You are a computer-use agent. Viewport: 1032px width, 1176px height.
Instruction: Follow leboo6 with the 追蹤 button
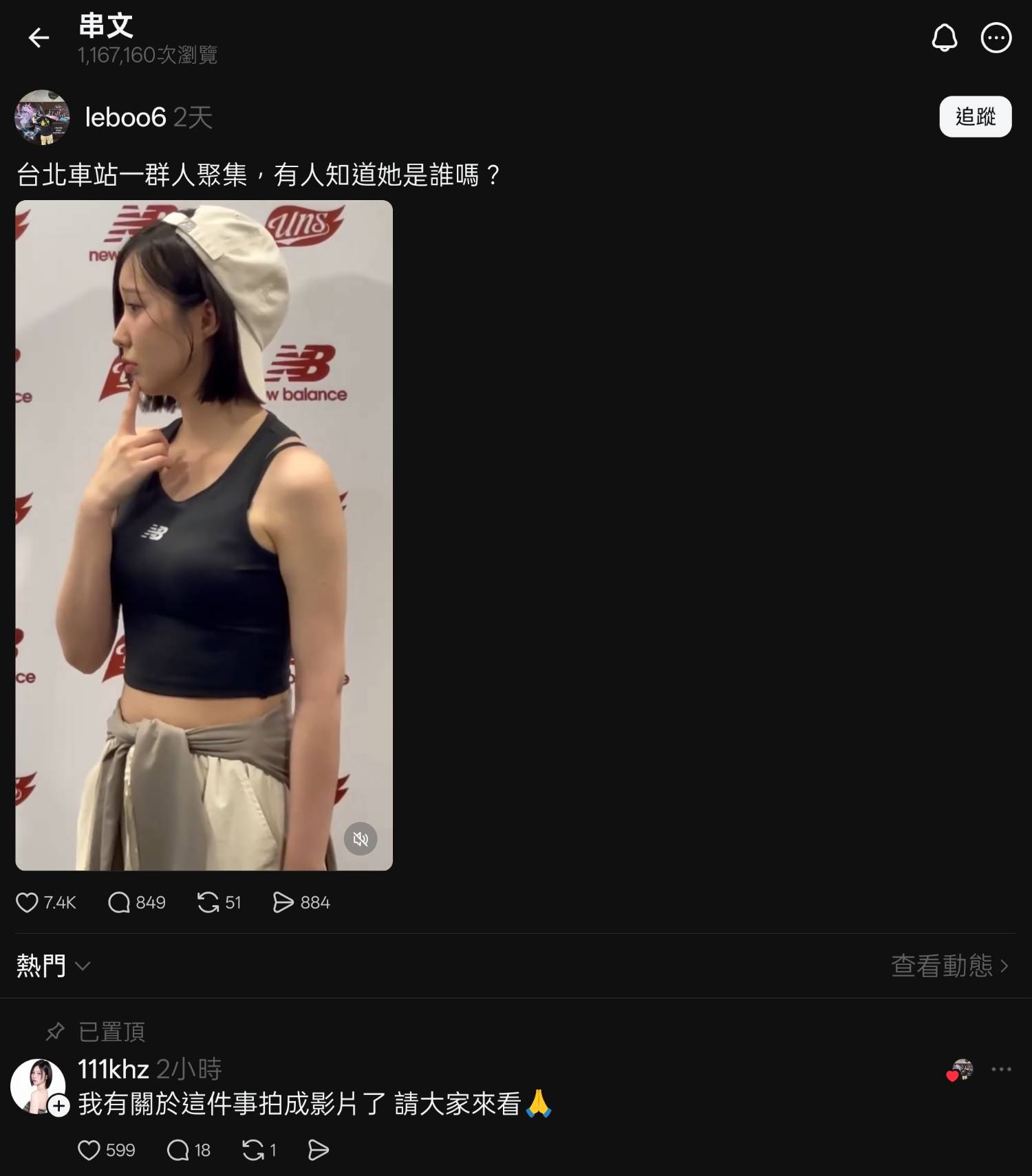point(975,116)
